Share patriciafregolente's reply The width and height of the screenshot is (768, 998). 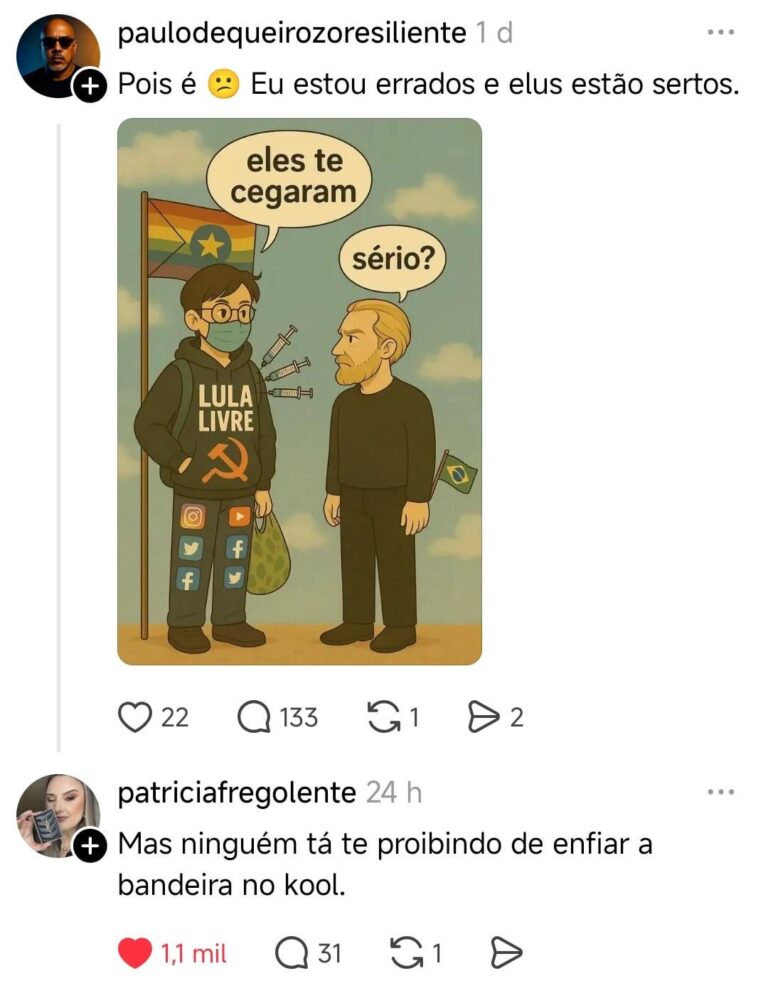pos(507,954)
